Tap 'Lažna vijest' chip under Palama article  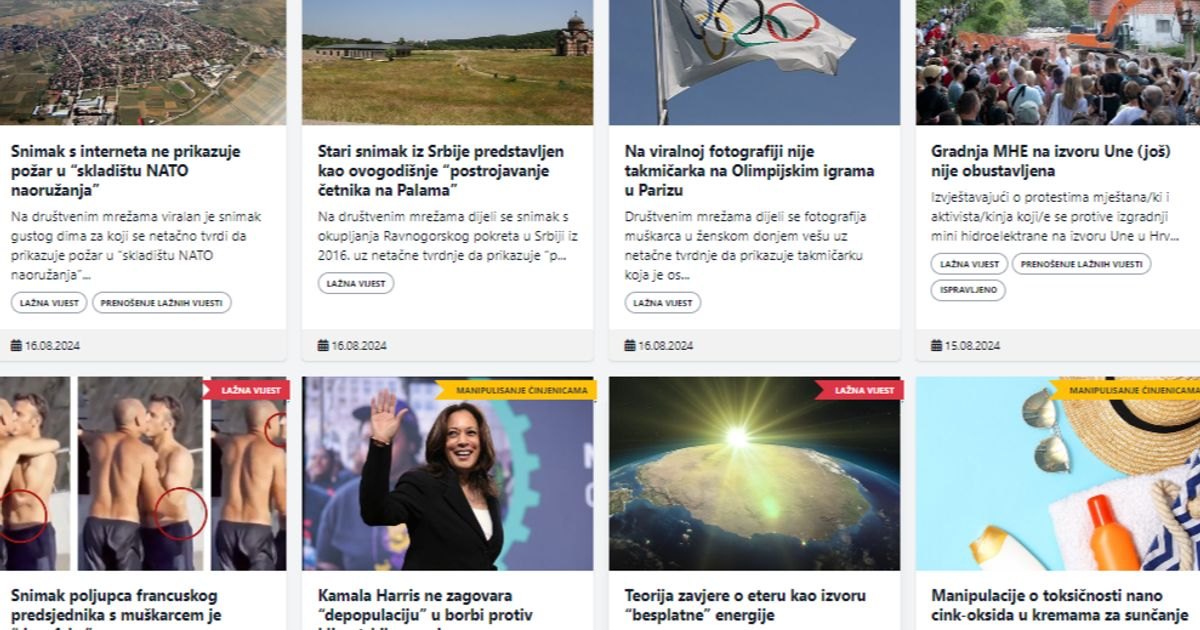(356, 284)
